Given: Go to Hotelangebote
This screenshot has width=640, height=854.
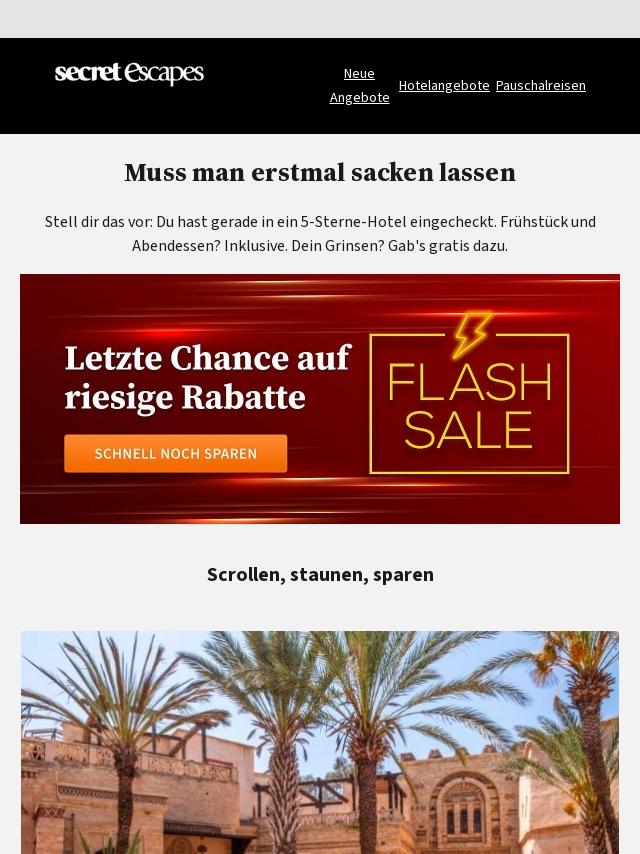Looking at the screenshot, I should [x=444, y=85].
